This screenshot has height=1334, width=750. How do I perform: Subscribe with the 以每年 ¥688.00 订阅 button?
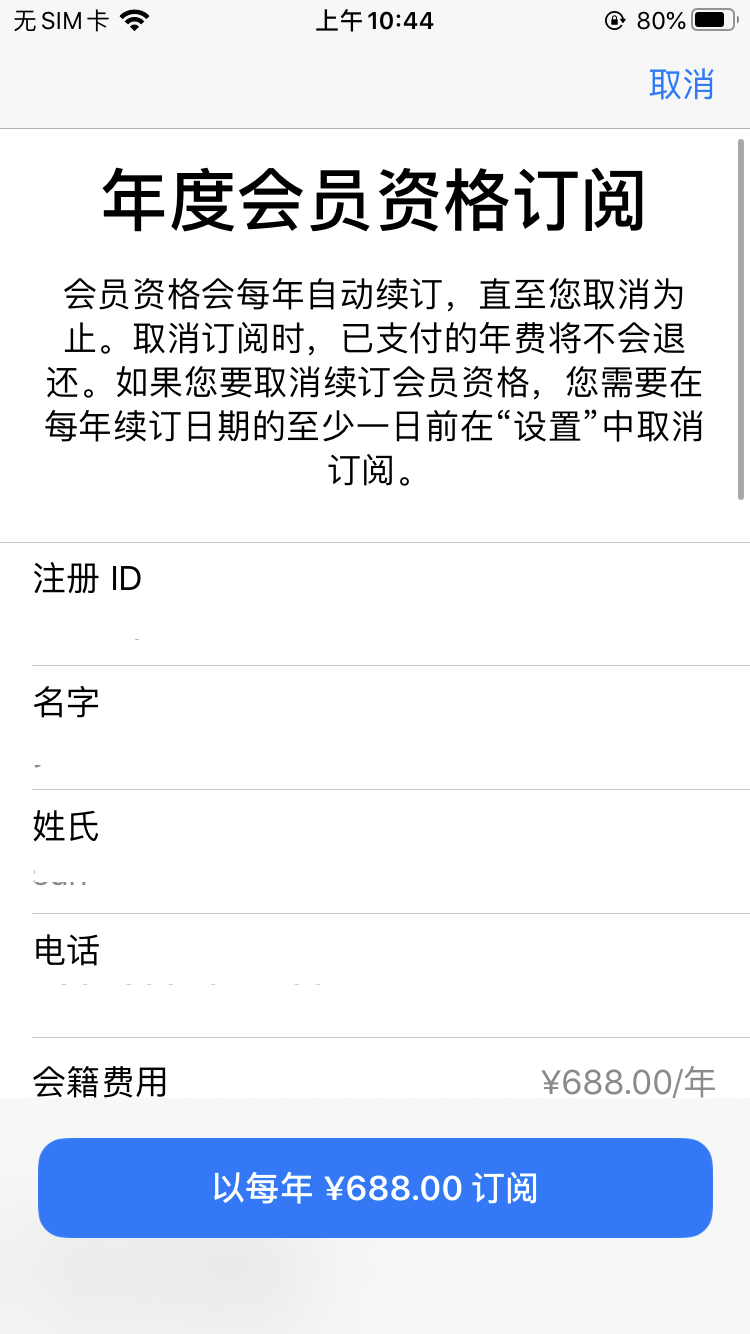[375, 1188]
